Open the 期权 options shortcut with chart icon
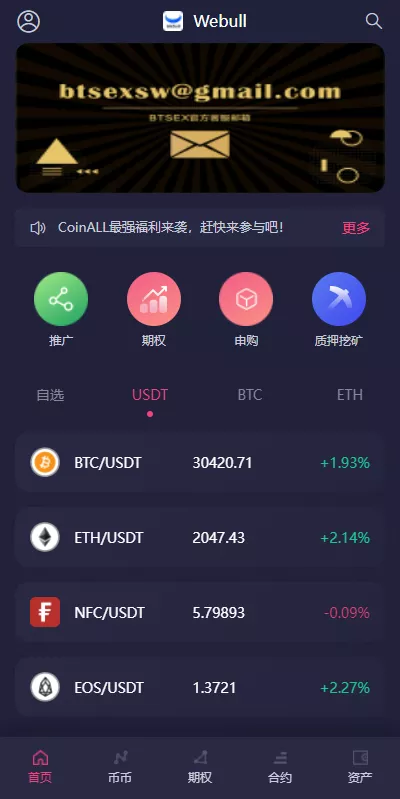The image size is (400, 799). [154, 310]
